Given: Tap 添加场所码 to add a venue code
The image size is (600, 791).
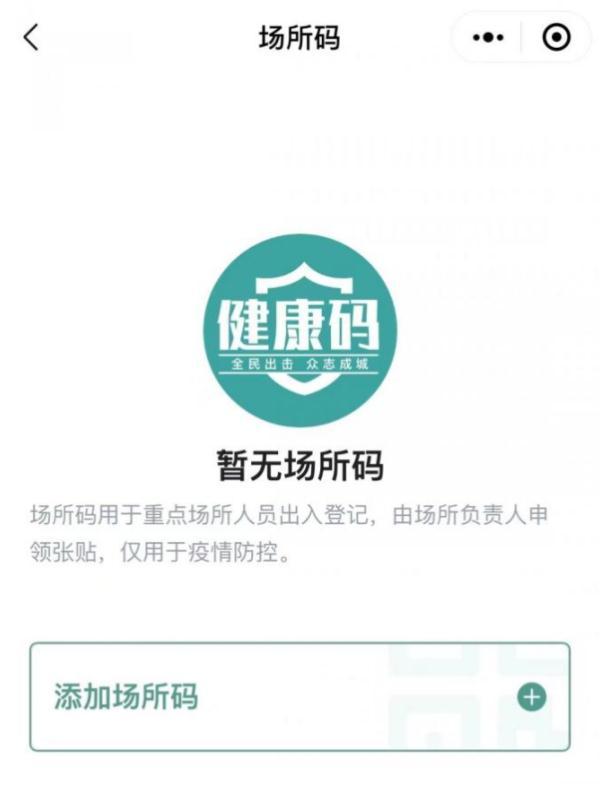Looking at the screenshot, I should tap(300, 697).
